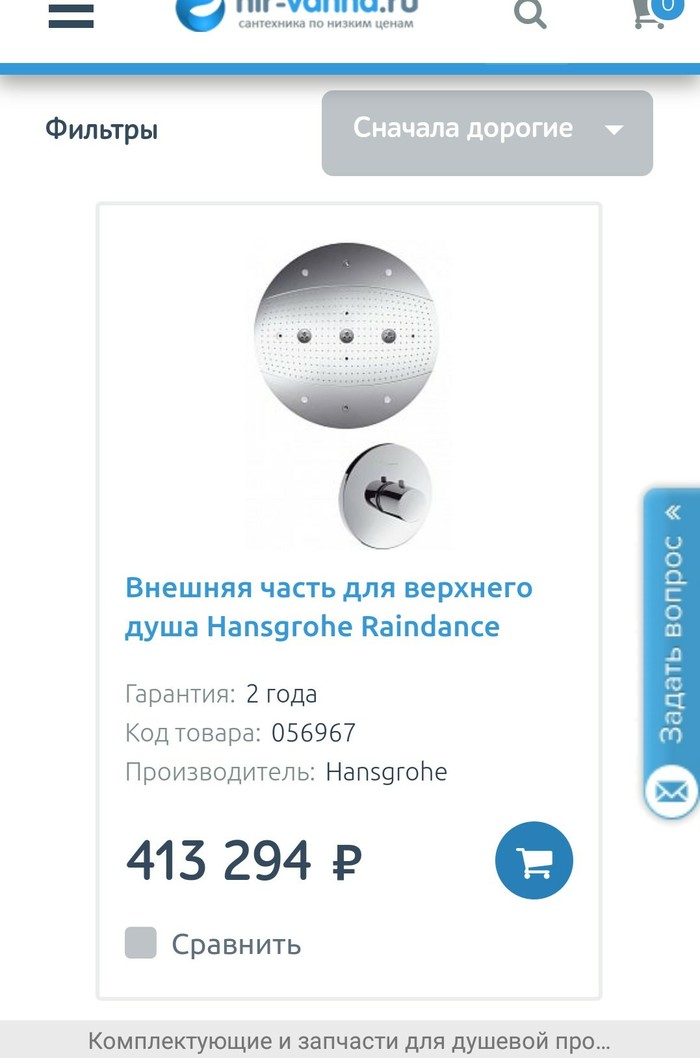Open the Hansgrohe Raindance product image
The image size is (700, 1058).
tap(348, 395)
